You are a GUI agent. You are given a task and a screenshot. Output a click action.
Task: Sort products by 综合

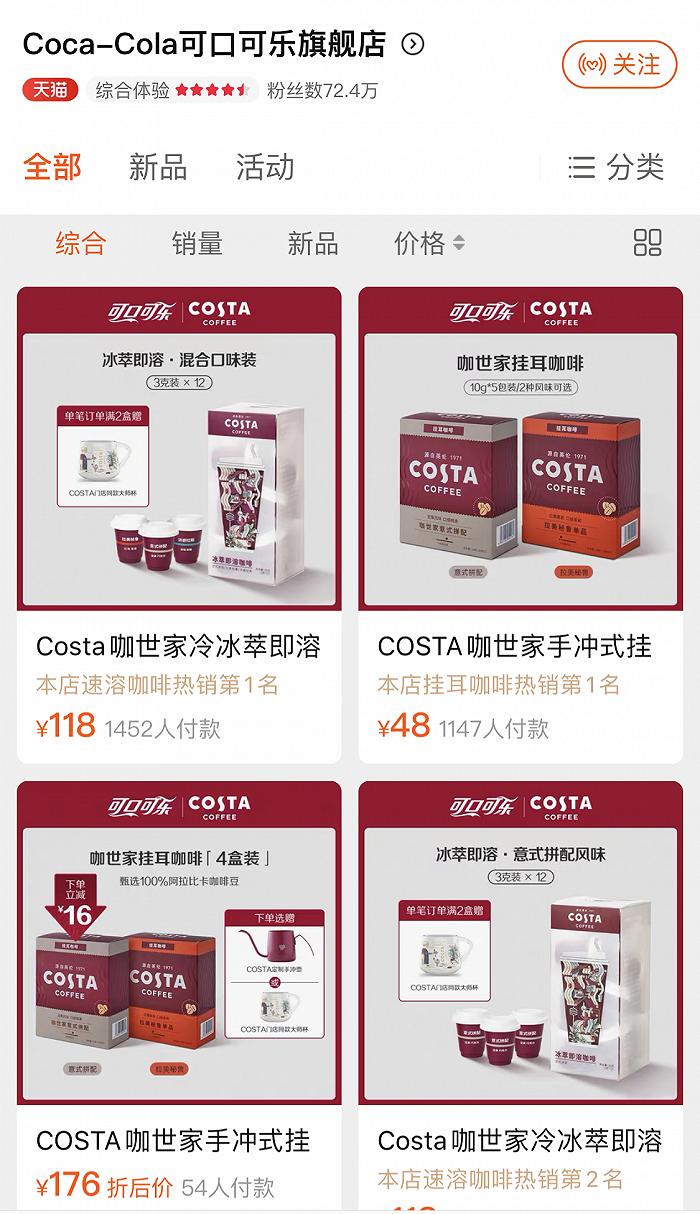[x=80, y=243]
